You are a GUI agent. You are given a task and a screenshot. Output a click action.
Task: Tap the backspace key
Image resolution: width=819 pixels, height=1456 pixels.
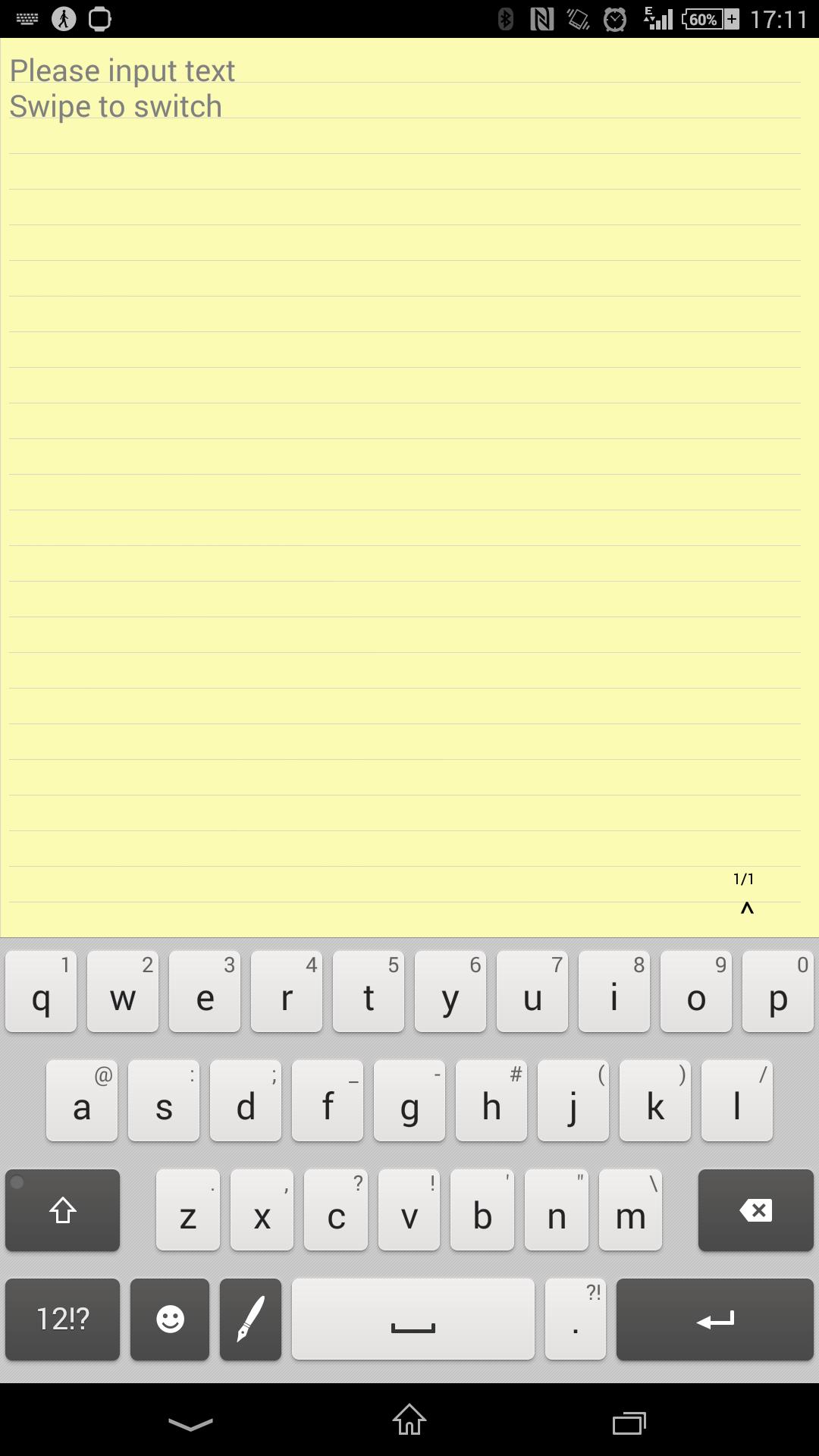755,1210
